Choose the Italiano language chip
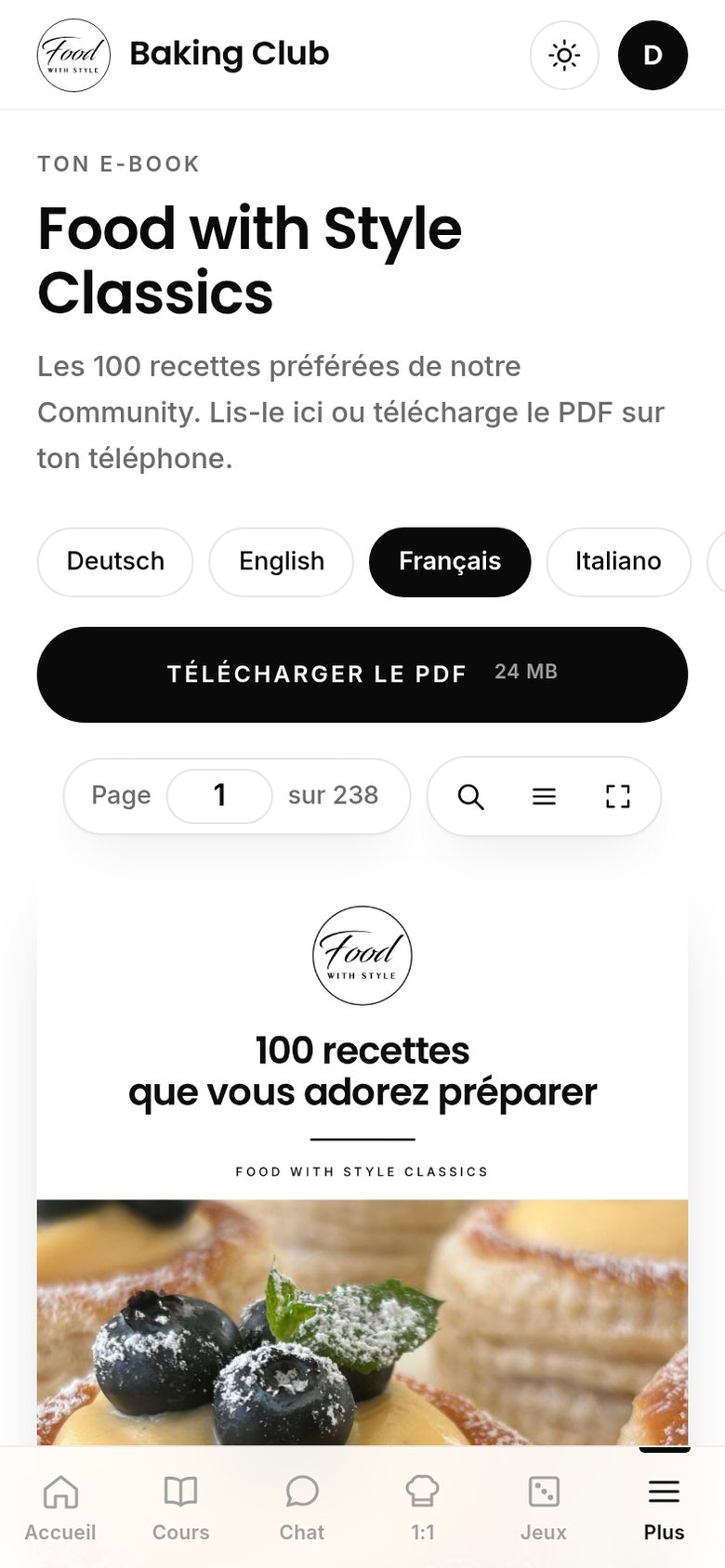The height and width of the screenshot is (1568, 725). pyautogui.click(x=618, y=562)
